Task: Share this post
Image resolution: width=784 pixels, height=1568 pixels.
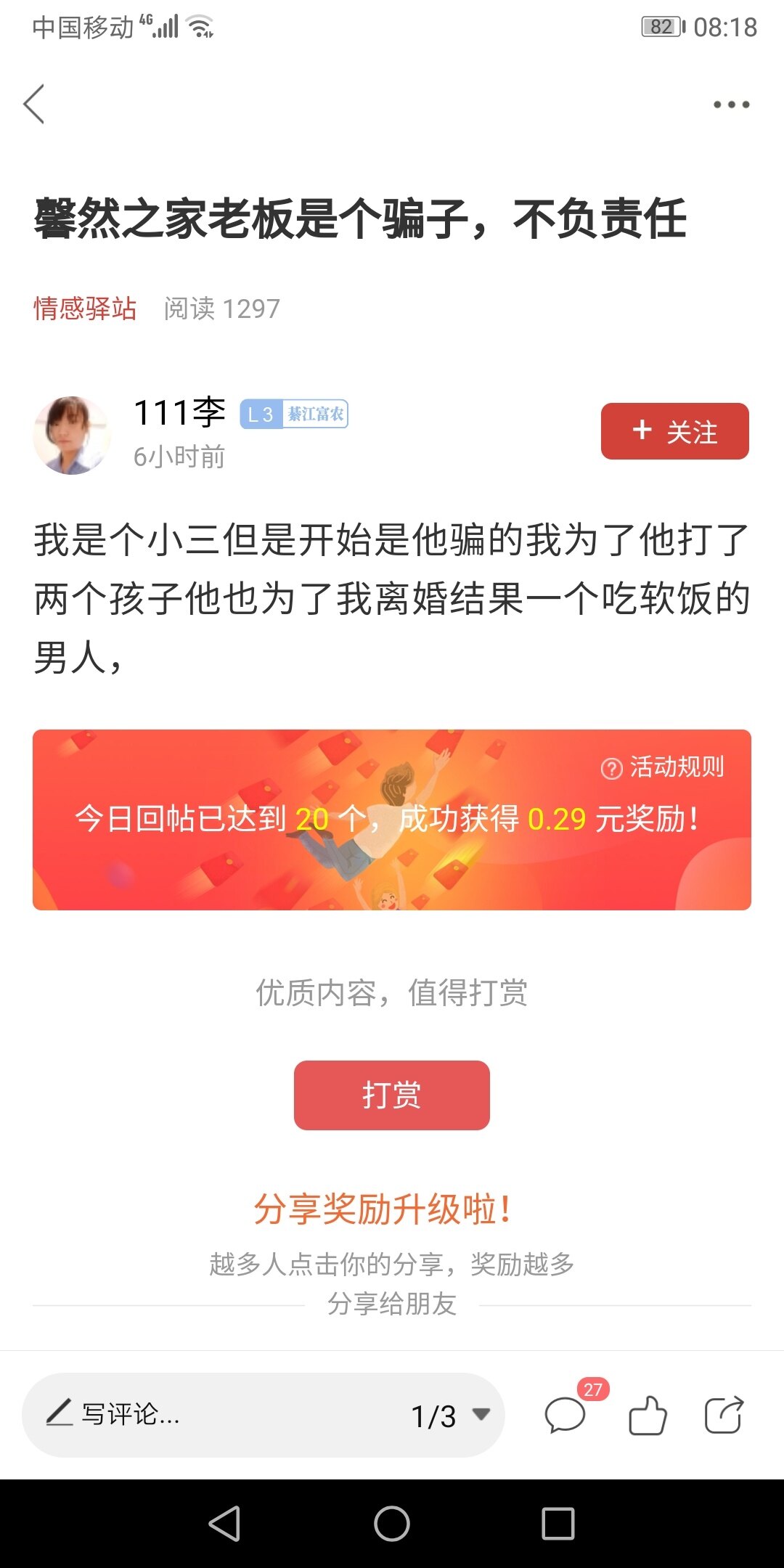Action: [724, 1415]
